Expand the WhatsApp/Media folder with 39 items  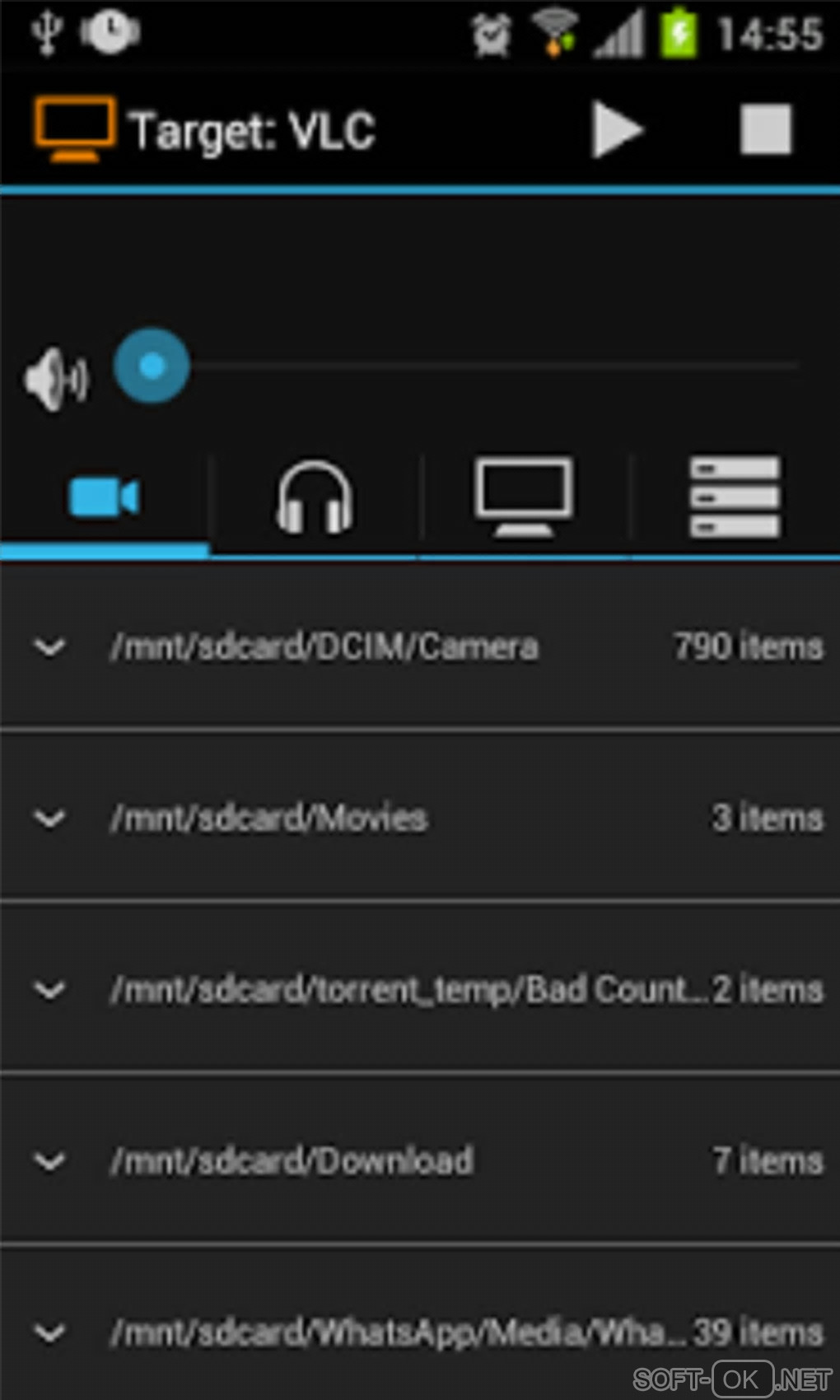(x=49, y=1332)
